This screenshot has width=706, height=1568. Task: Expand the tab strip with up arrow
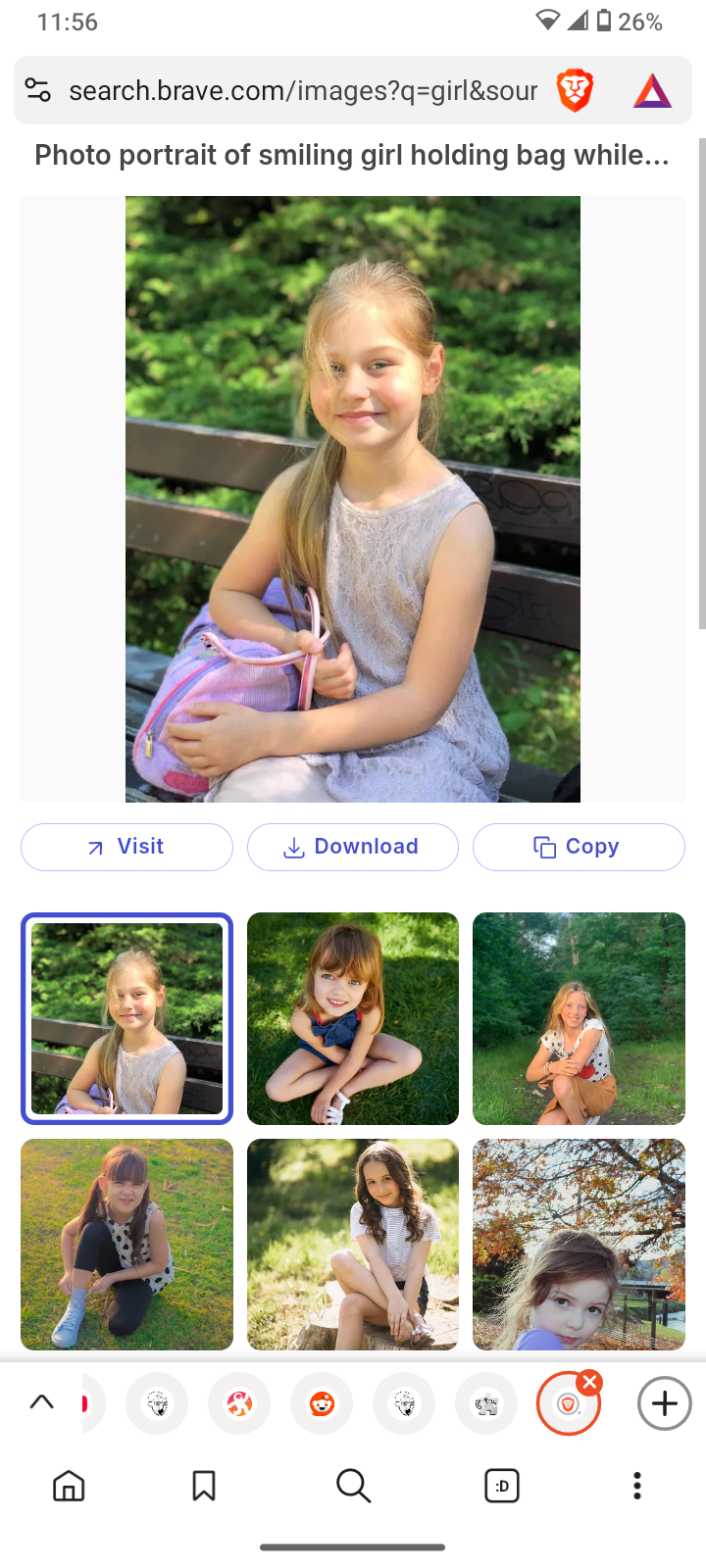tap(41, 1402)
